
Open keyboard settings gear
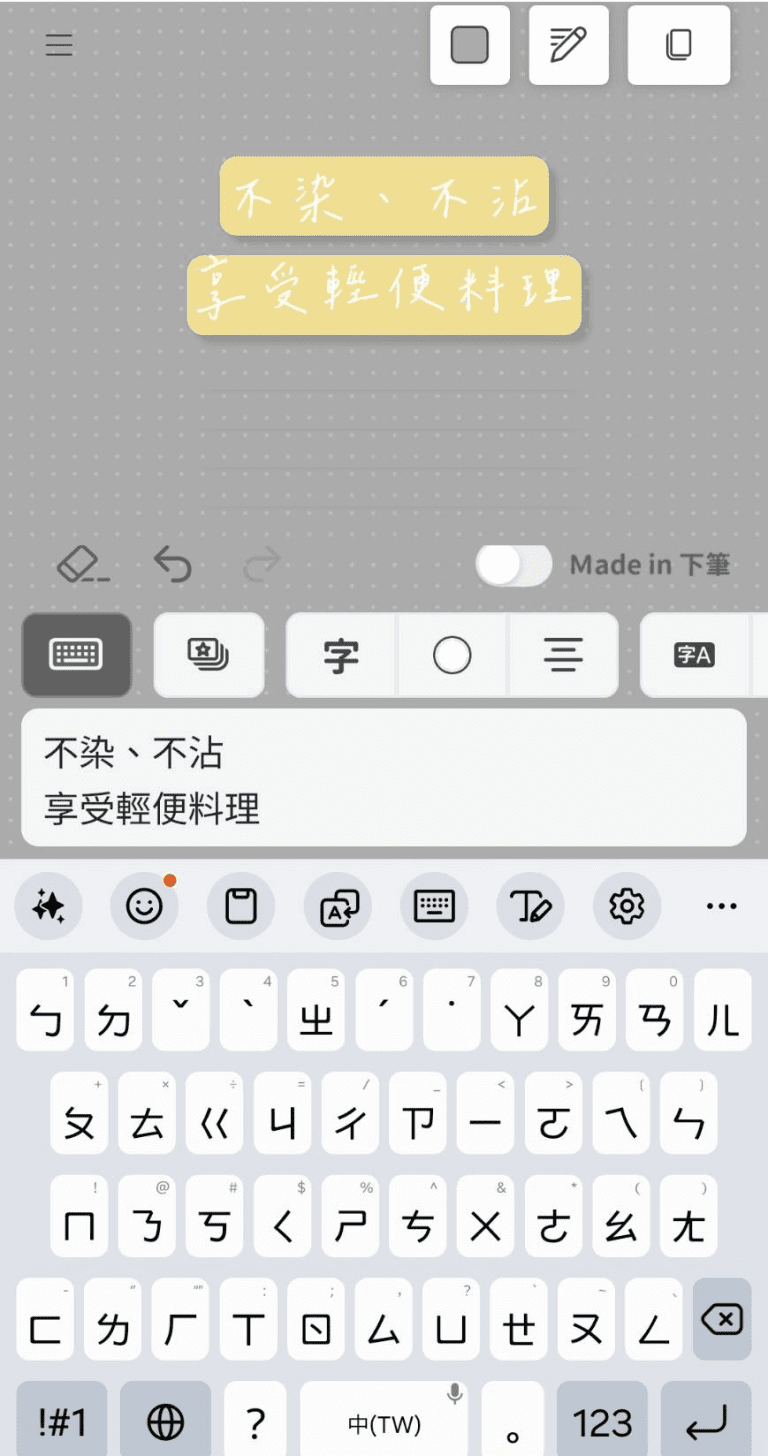coord(627,907)
